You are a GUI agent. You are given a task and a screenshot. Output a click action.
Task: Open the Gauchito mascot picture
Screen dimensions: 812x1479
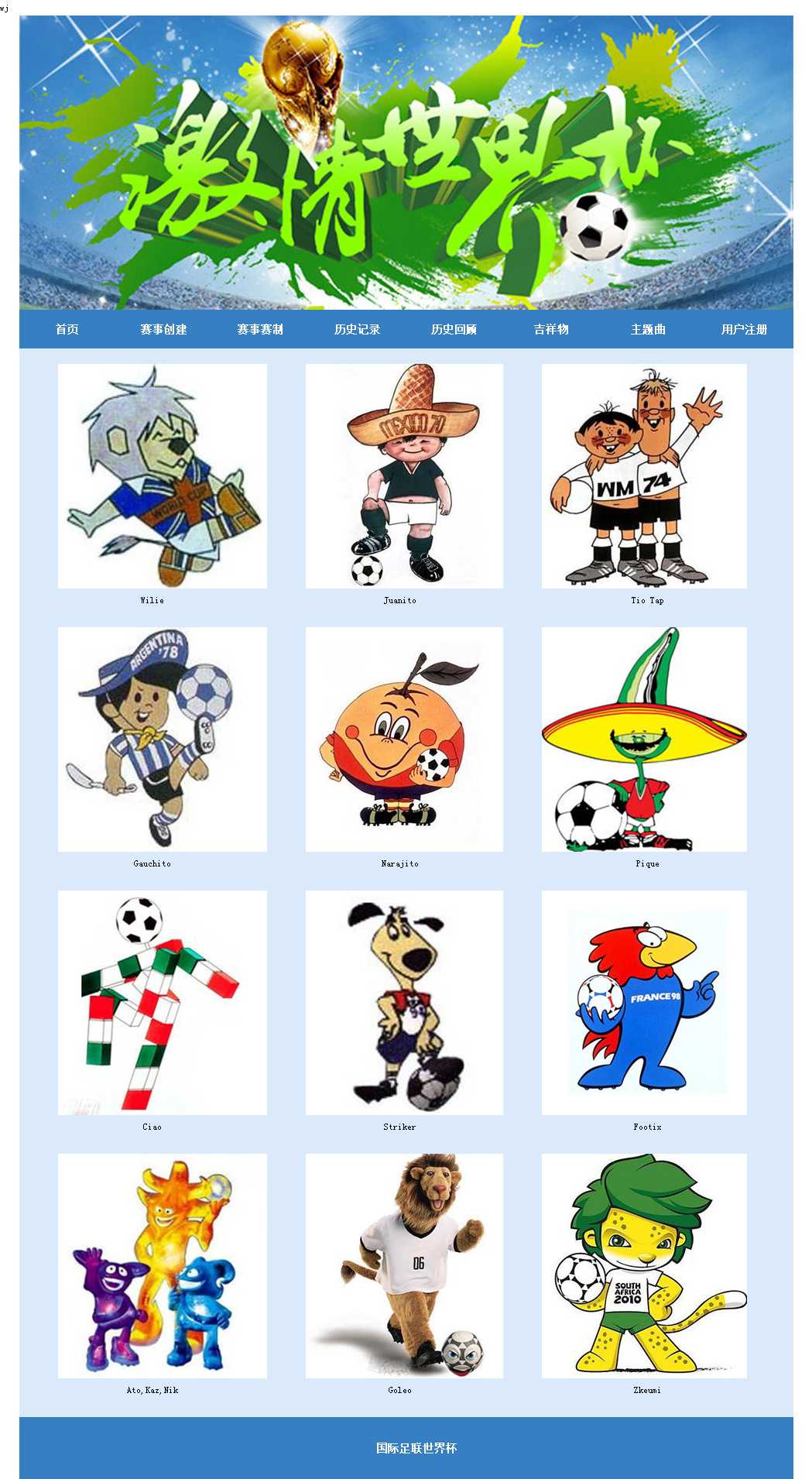click(163, 739)
